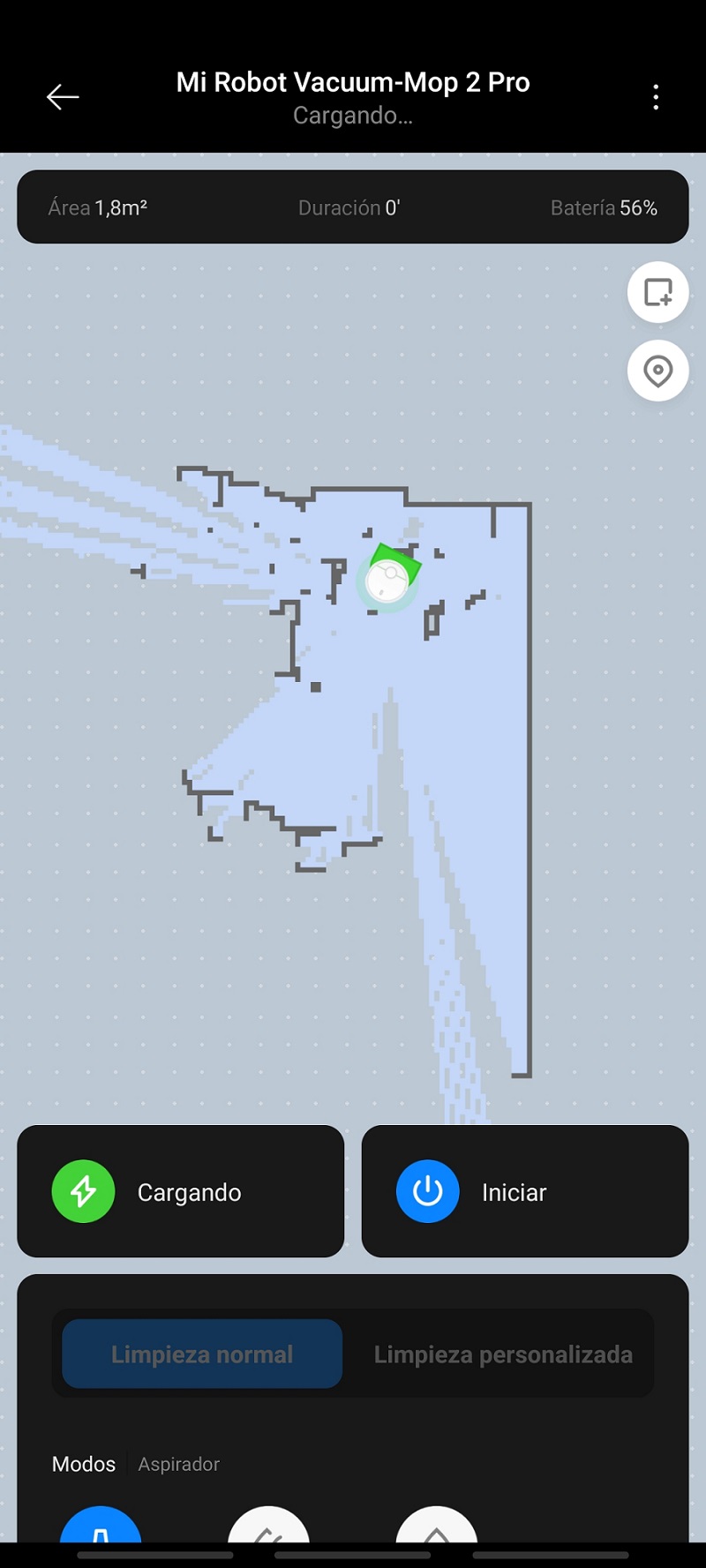Switch to the Limpieza personalizada tab
706x1568 pixels.
503,1354
